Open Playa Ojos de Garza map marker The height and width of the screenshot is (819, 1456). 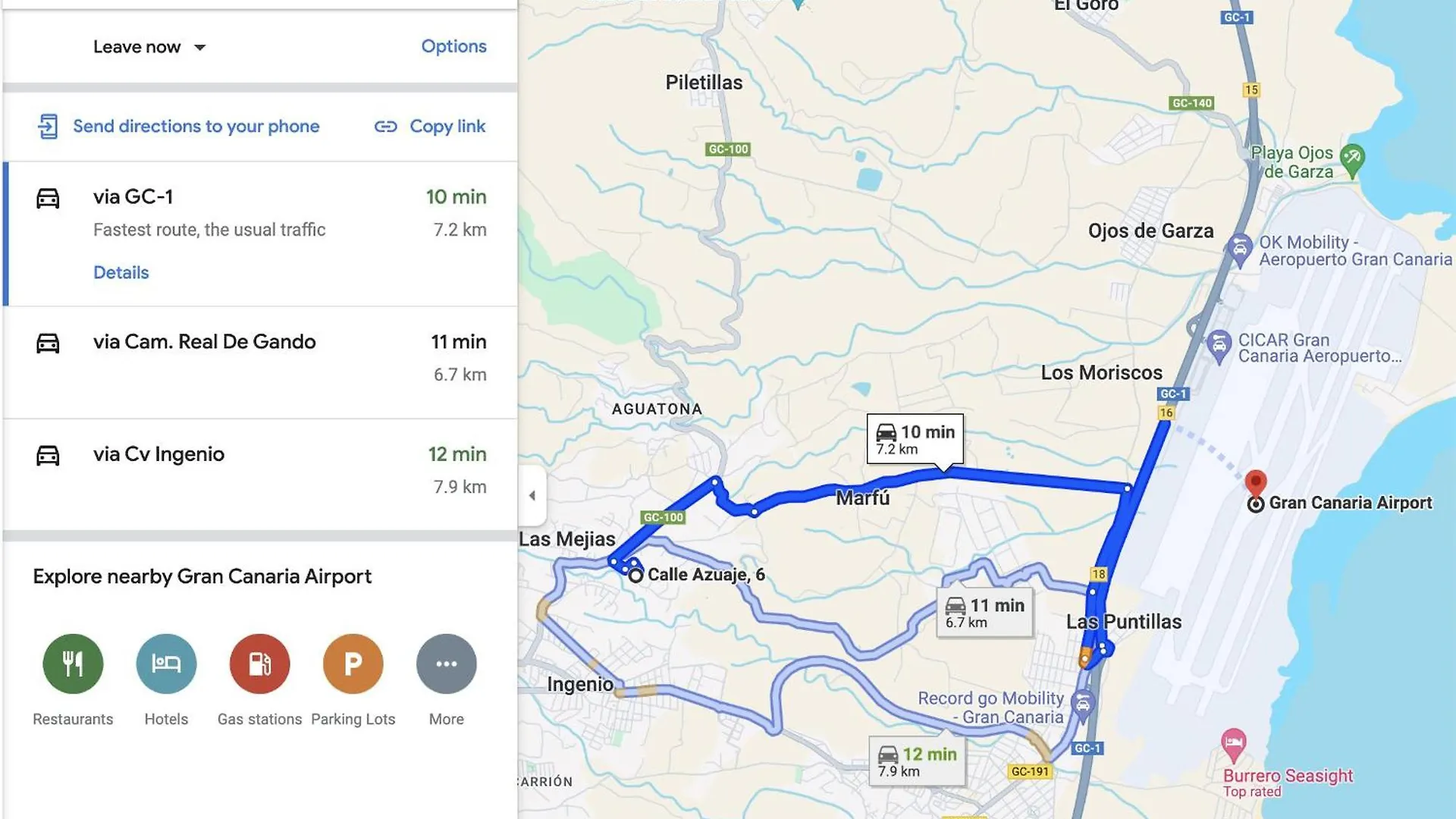click(1352, 159)
